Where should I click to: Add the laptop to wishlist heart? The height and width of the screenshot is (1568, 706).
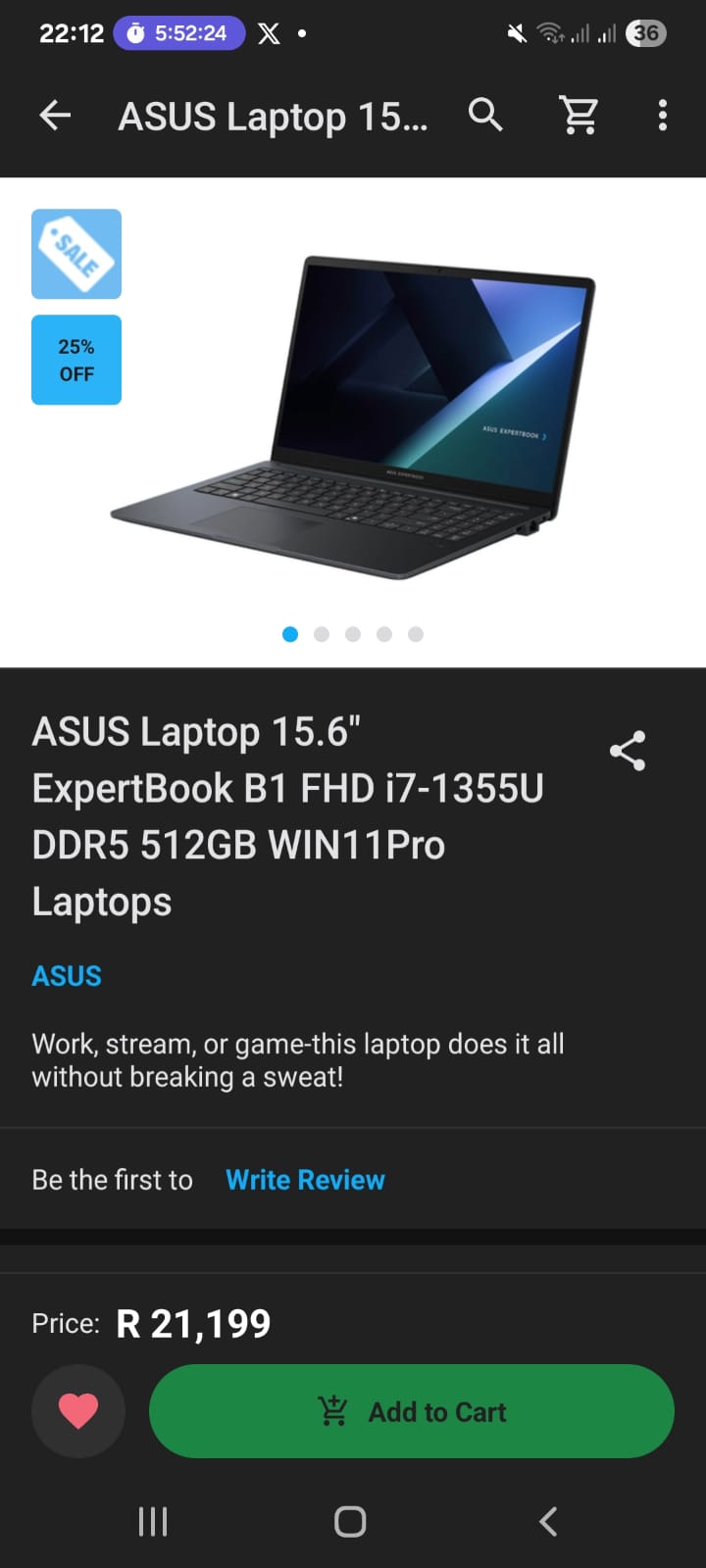click(78, 1411)
